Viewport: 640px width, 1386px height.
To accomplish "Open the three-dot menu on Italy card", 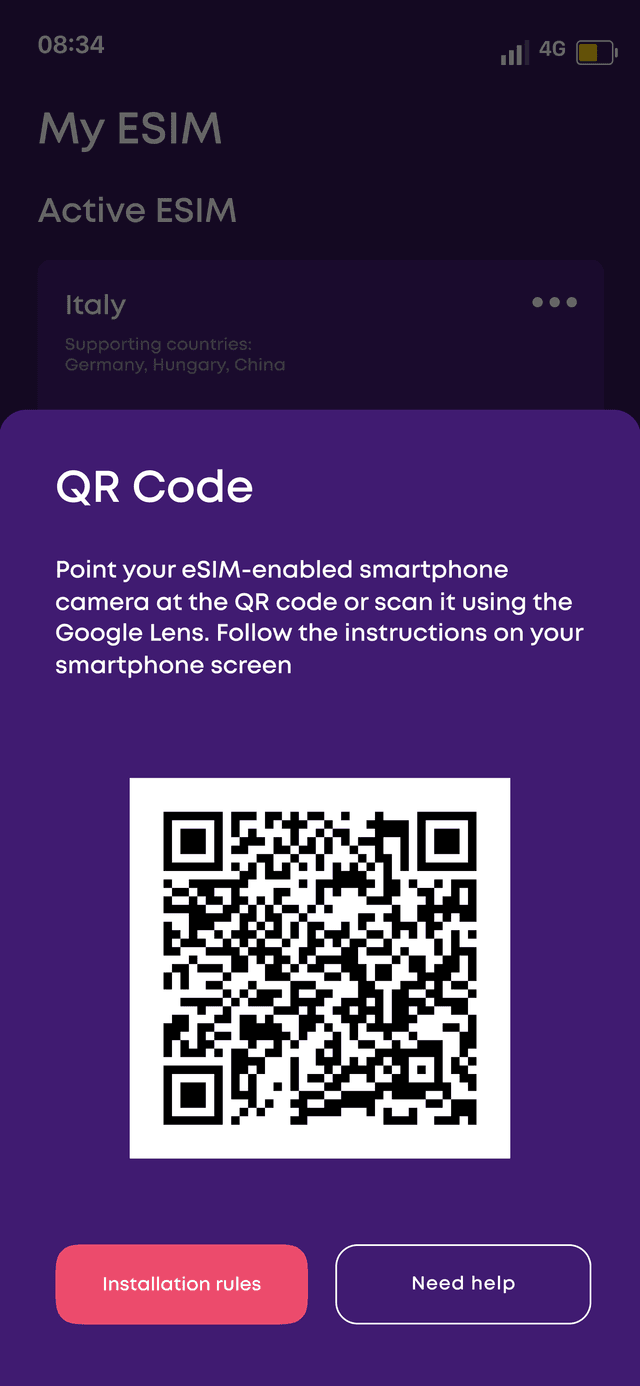I will pos(554,303).
